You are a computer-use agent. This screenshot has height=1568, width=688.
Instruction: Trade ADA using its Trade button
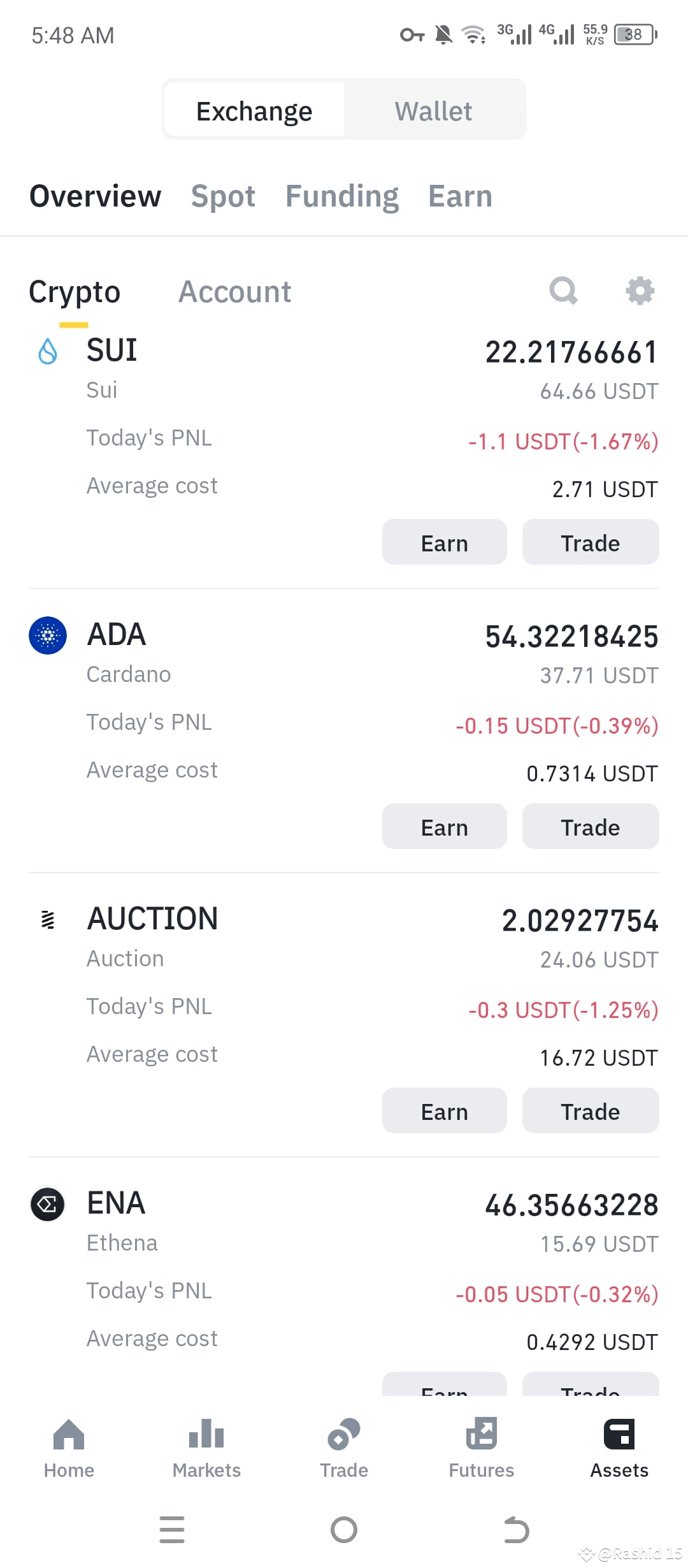(591, 827)
